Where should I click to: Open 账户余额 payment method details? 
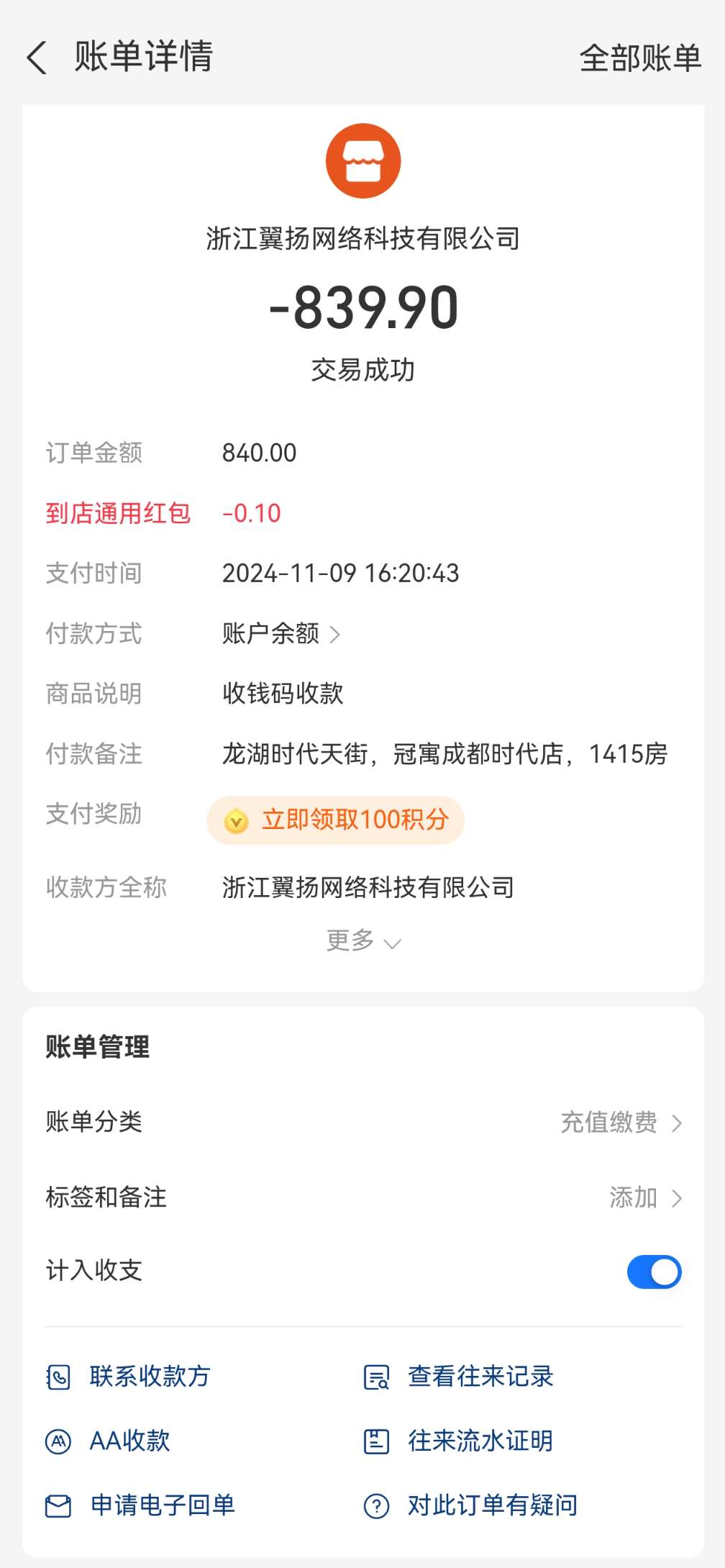[x=281, y=634]
